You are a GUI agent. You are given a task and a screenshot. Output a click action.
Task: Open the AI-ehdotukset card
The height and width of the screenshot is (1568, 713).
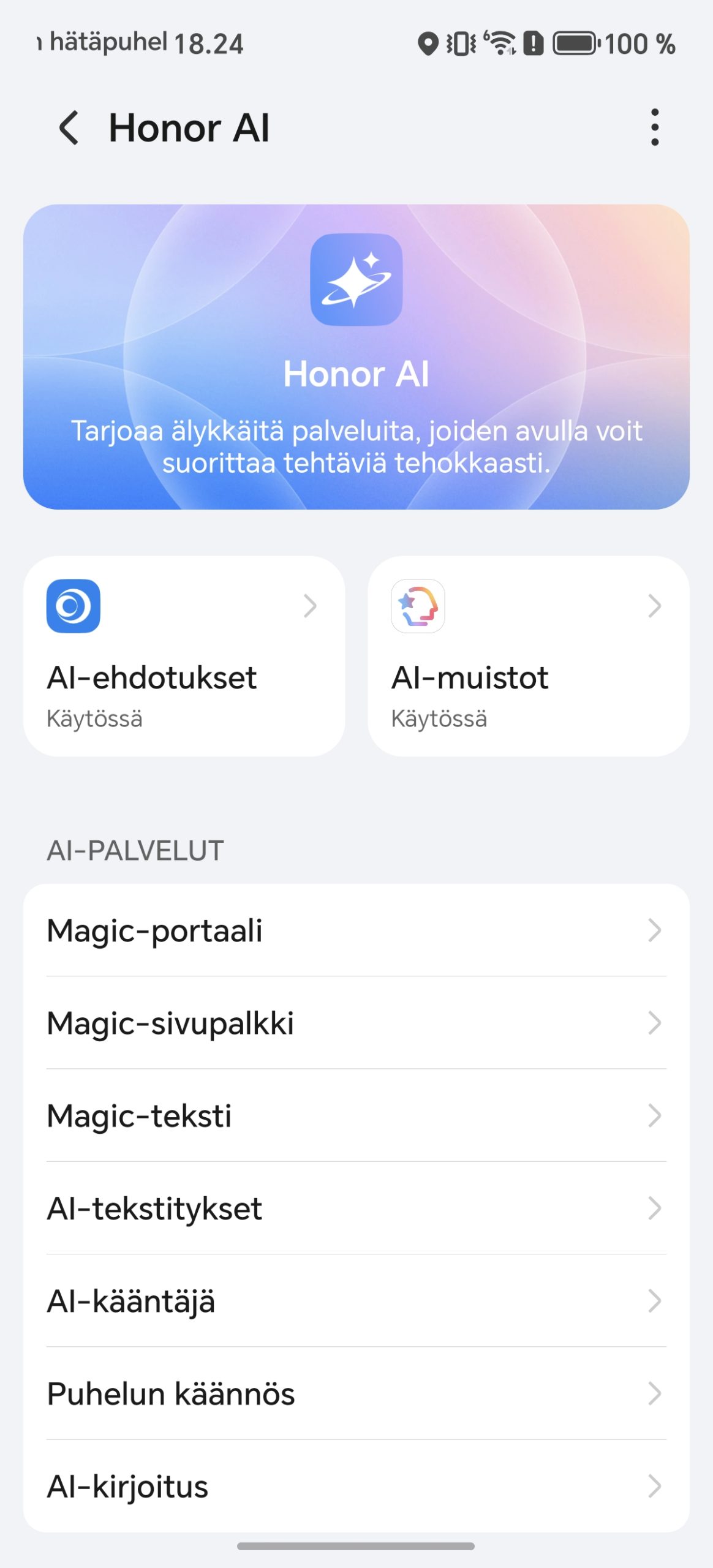(184, 656)
